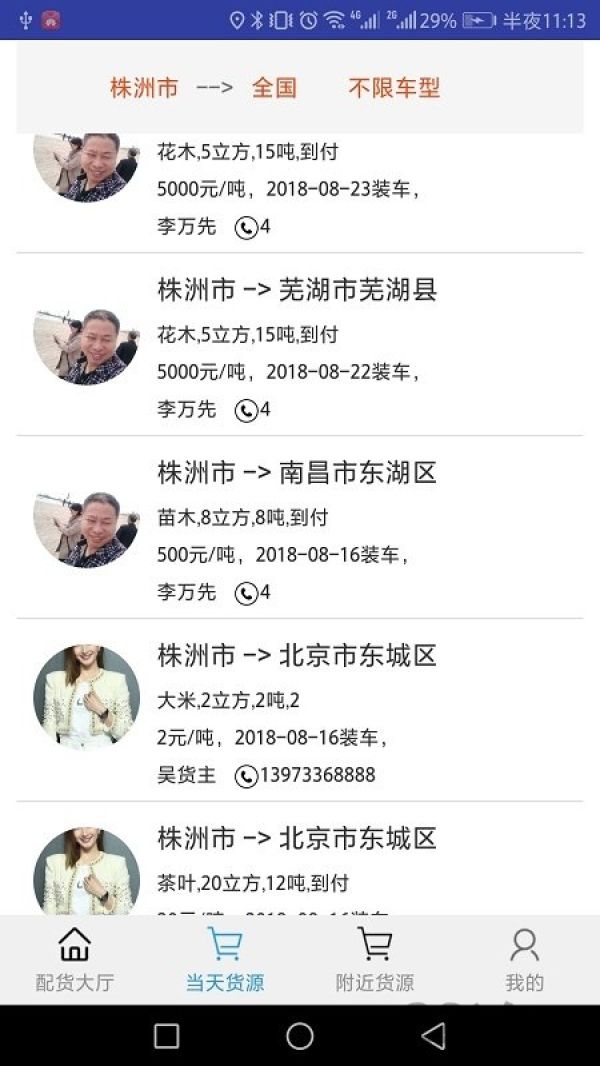Open the 我的 profile tab
This screenshot has height=1066, width=600.
[x=525, y=960]
